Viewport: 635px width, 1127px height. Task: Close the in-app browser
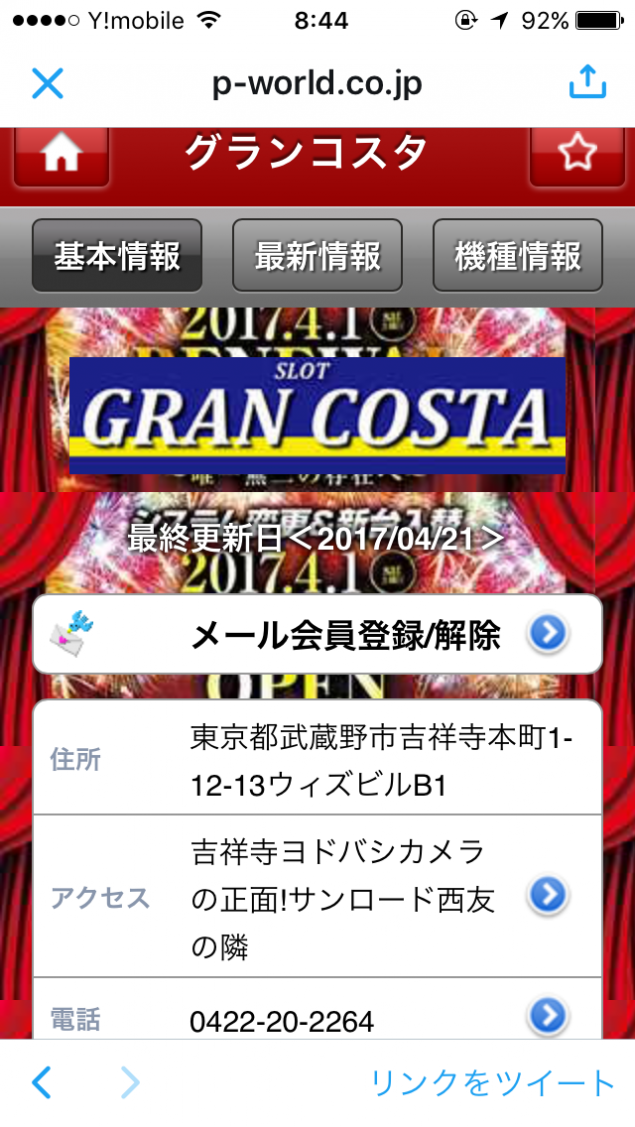pyautogui.click(x=47, y=83)
